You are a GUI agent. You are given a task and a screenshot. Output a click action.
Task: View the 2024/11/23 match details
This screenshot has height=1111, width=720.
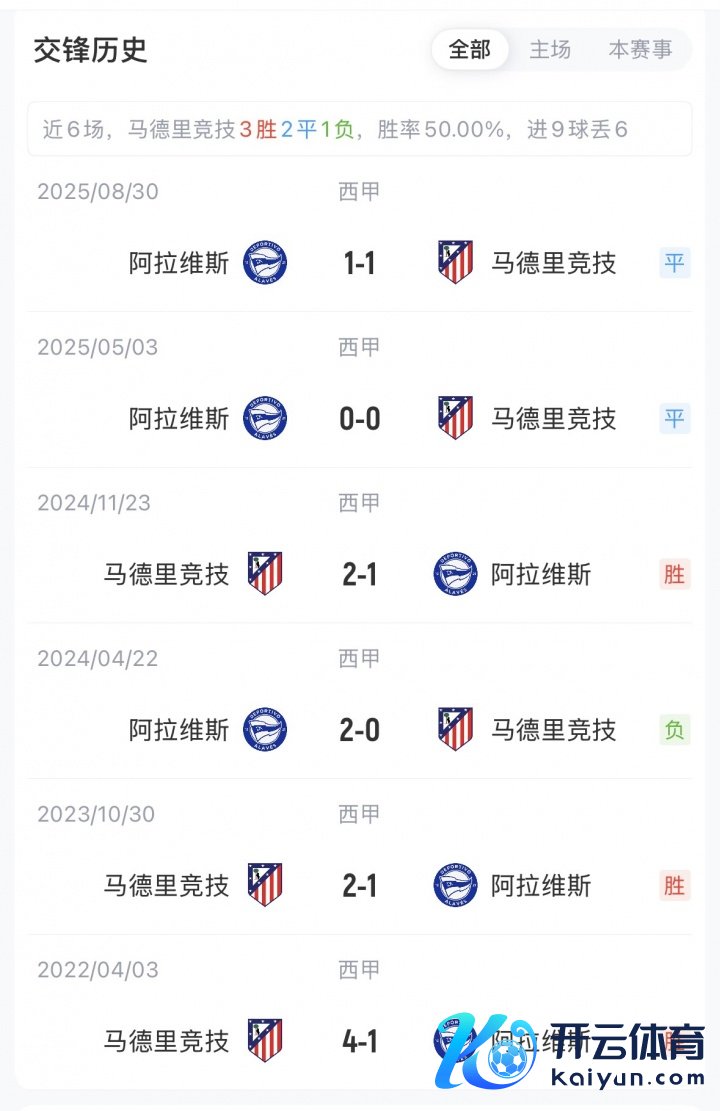pyautogui.click(x=359, y=574)
